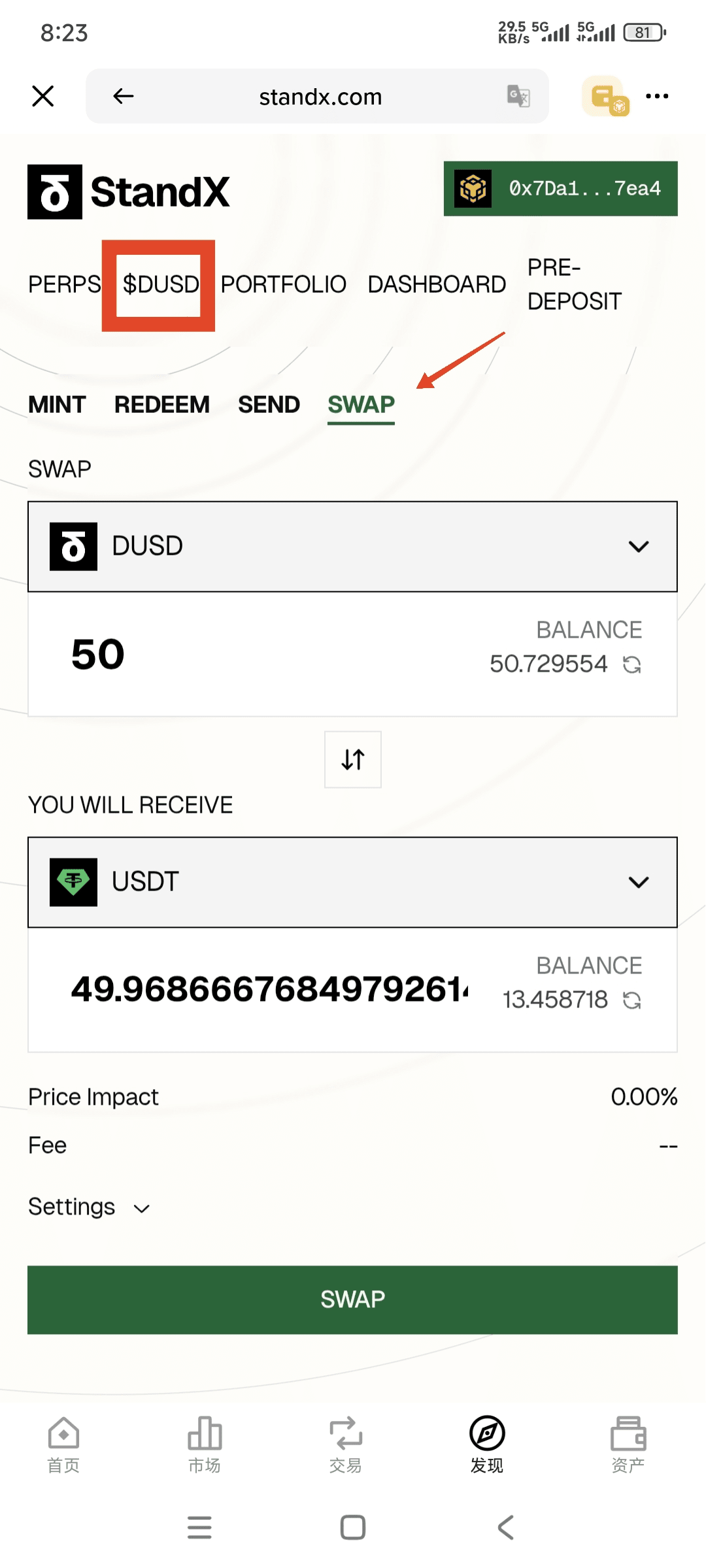
Task: Open the three-dot overflow menu
Action: pos(657,96)
